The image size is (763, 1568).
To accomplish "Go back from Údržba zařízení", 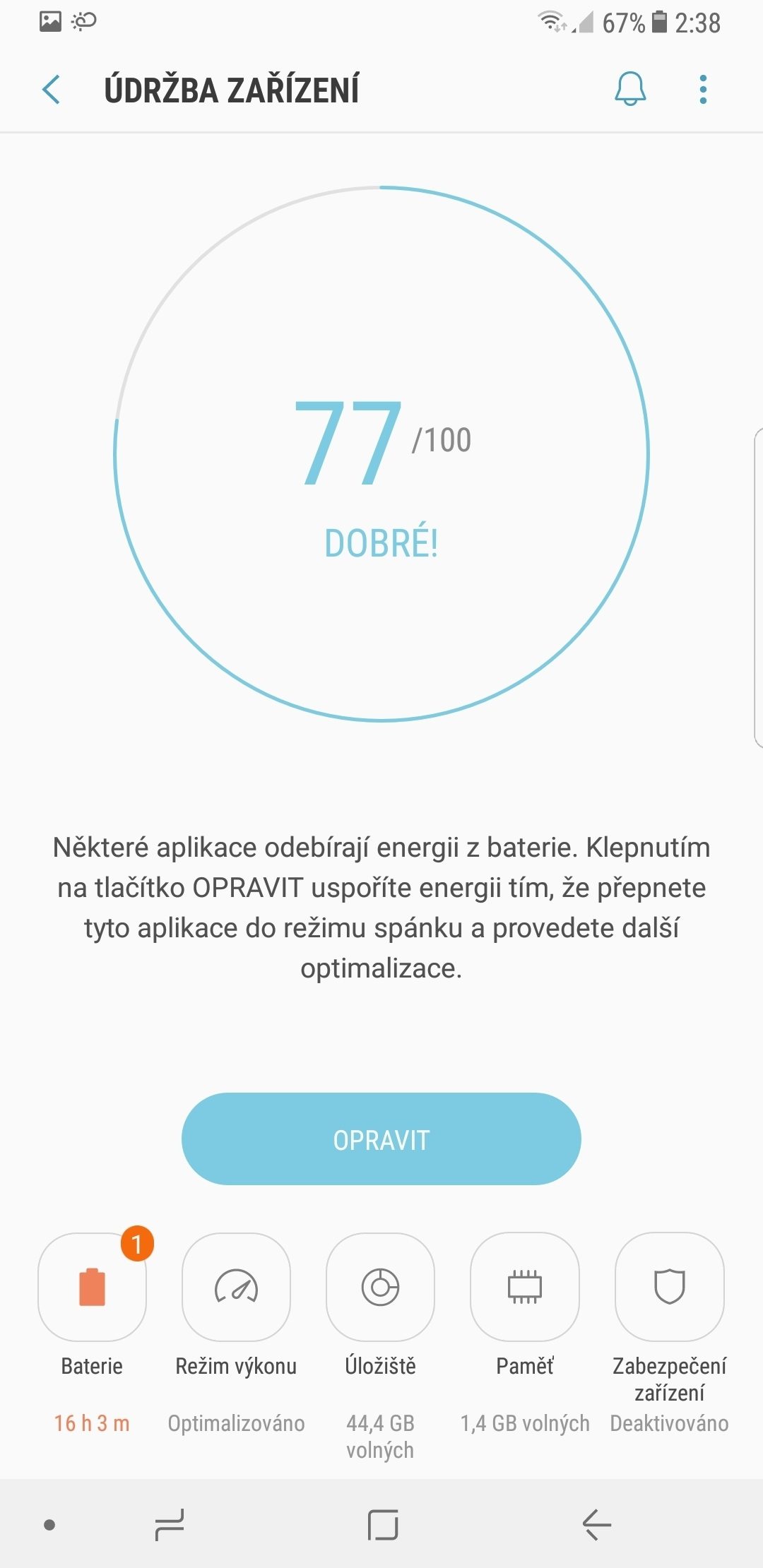I will 51,90.
